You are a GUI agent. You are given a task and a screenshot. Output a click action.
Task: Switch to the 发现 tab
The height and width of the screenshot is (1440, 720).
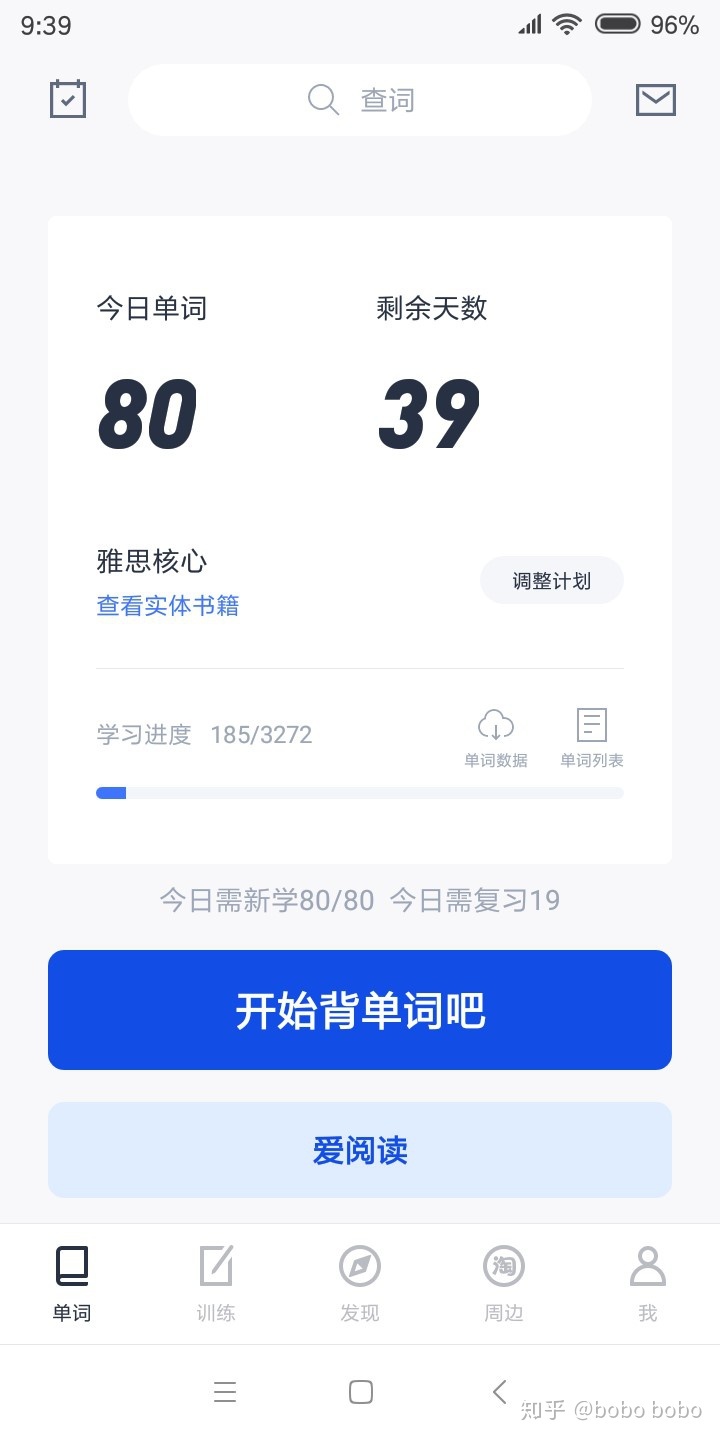click(359, 1283)
